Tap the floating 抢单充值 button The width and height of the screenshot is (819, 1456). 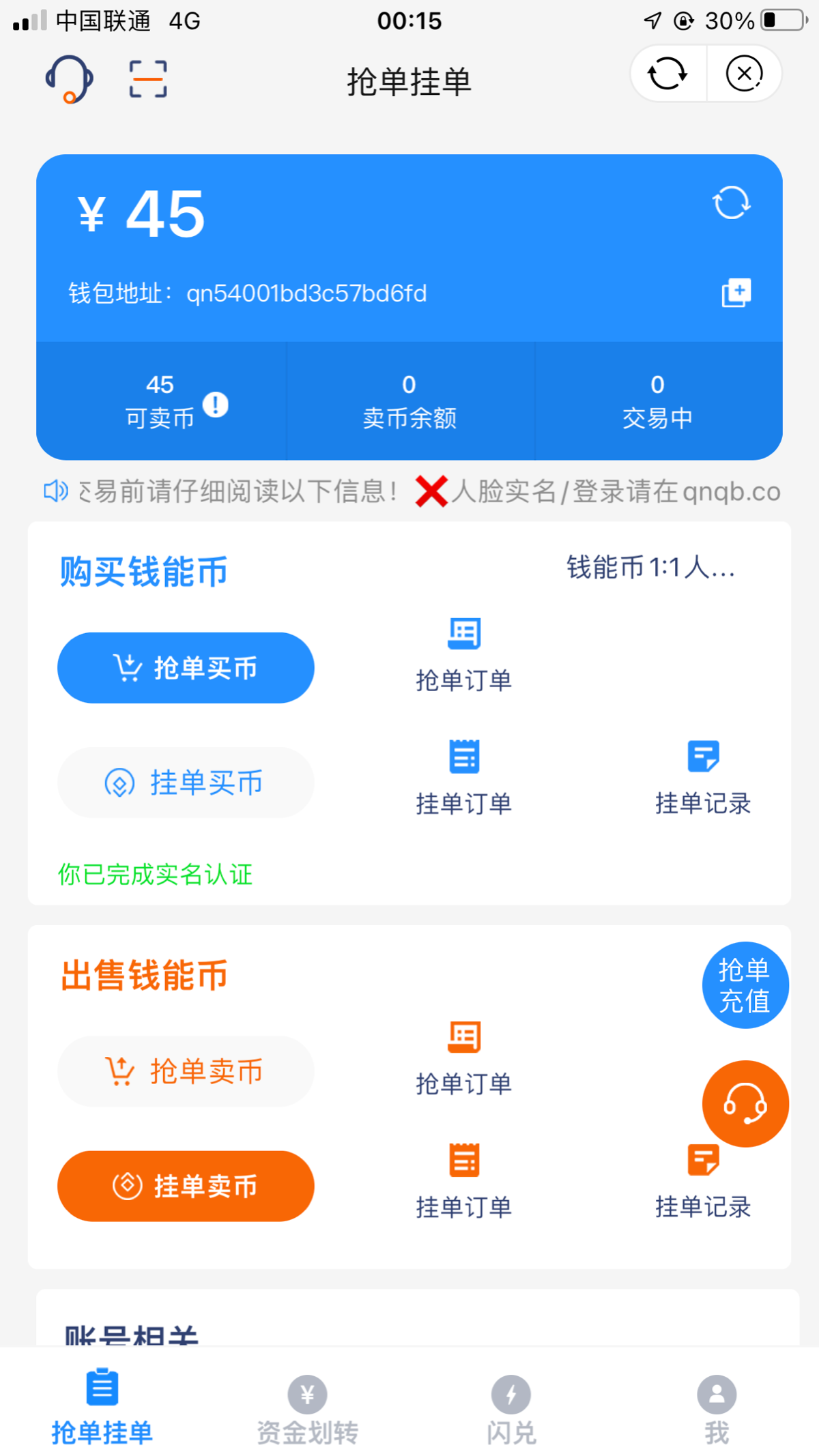coord(745,985)
